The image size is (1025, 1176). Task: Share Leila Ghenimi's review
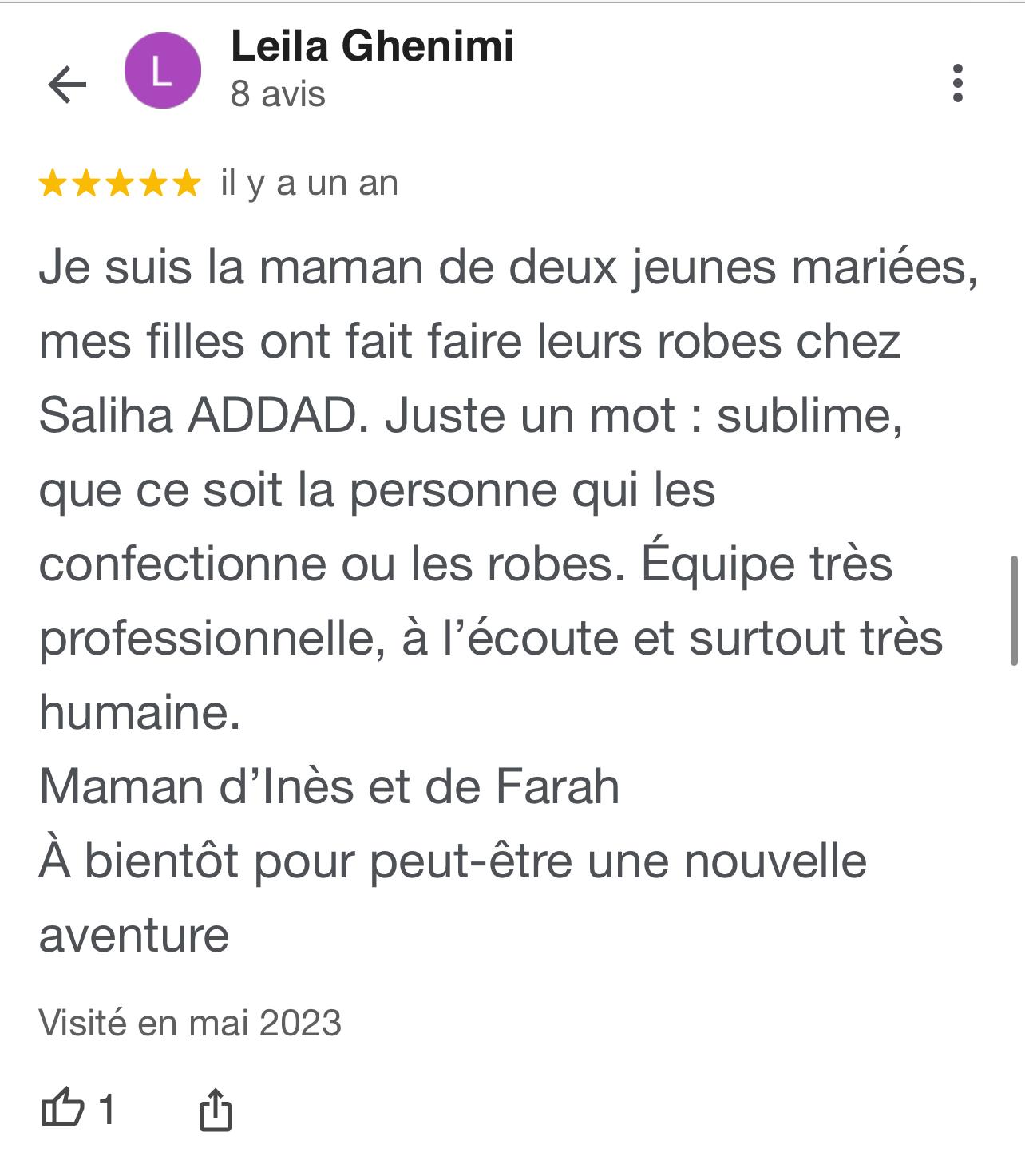coord(215,1109)
